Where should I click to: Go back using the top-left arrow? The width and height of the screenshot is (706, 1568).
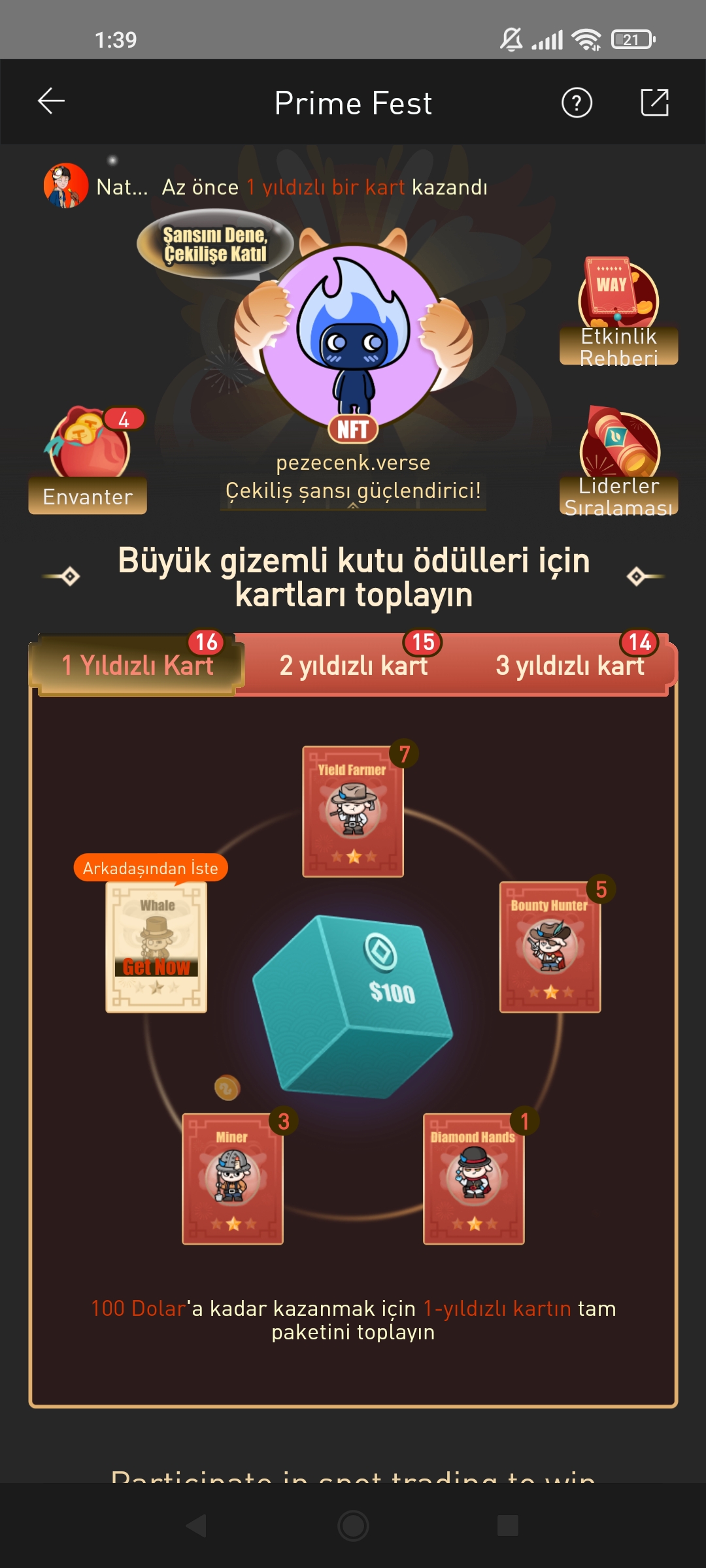(51, 102)
